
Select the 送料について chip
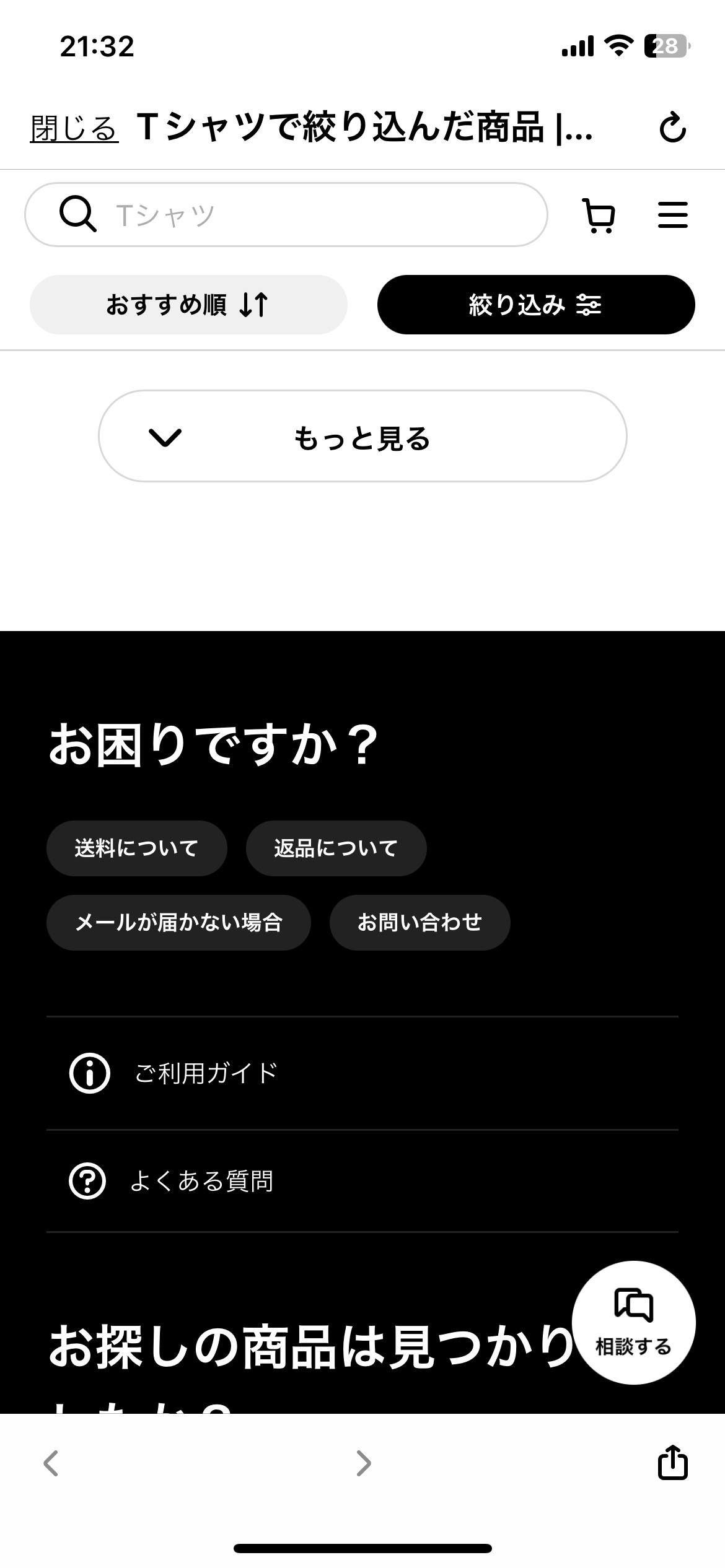coord(136,848)
